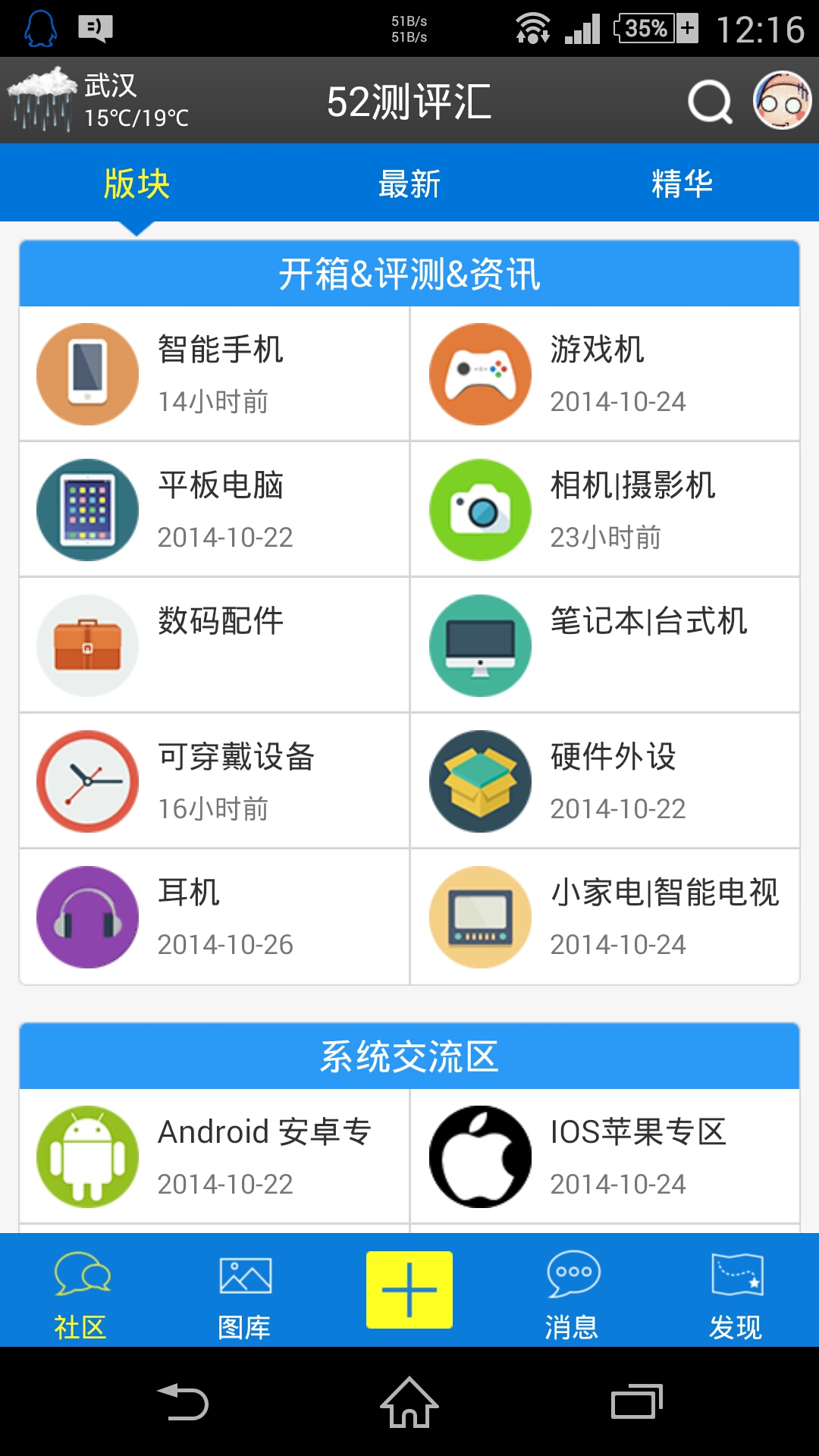Tap the IOS苹果专区 Apple logo icon
The height and width of the screenshot is (1456, 819).
click(480, 1155)
